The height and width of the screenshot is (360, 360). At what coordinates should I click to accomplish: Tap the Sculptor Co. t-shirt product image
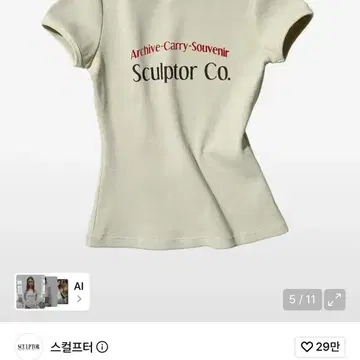point(178,124)
